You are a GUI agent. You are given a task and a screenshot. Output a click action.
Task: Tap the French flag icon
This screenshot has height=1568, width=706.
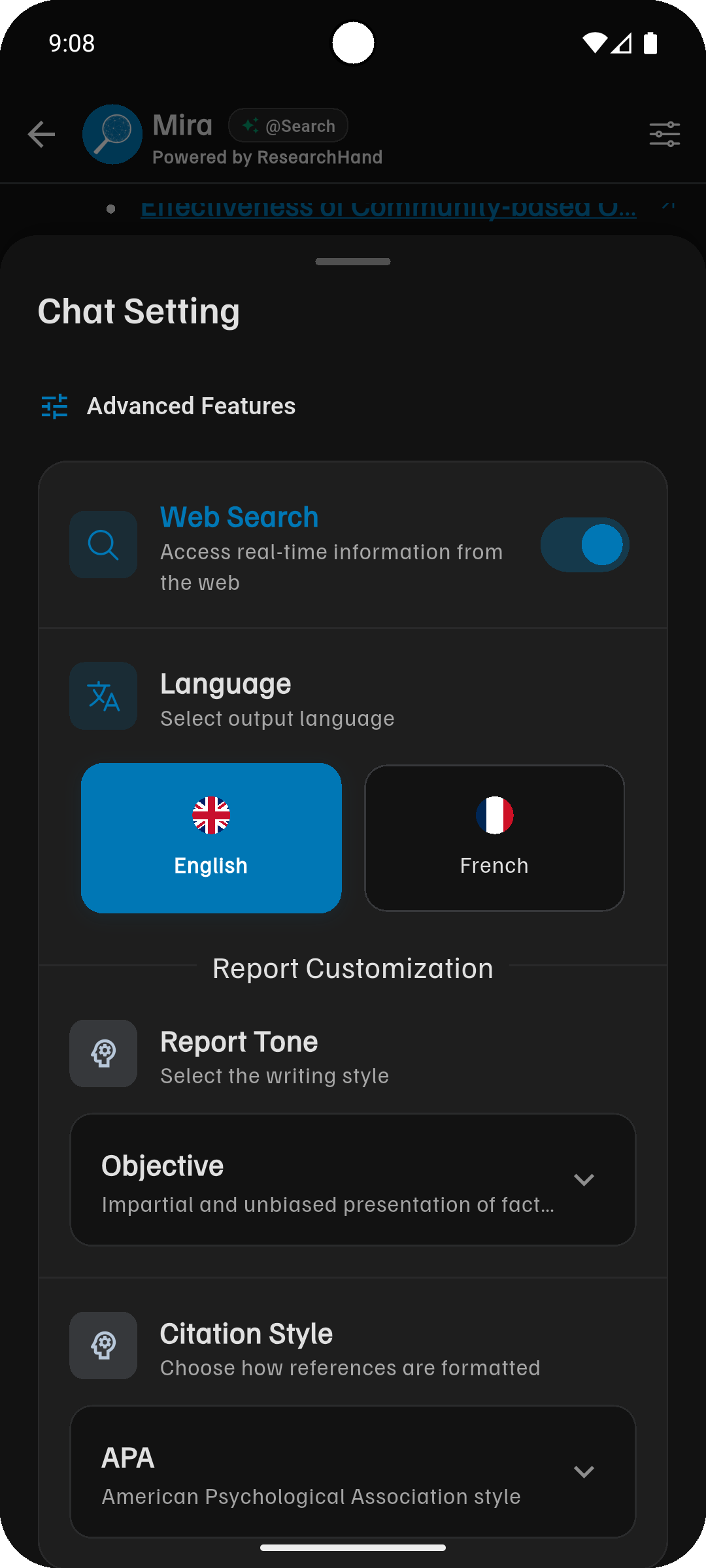(494, 816)
